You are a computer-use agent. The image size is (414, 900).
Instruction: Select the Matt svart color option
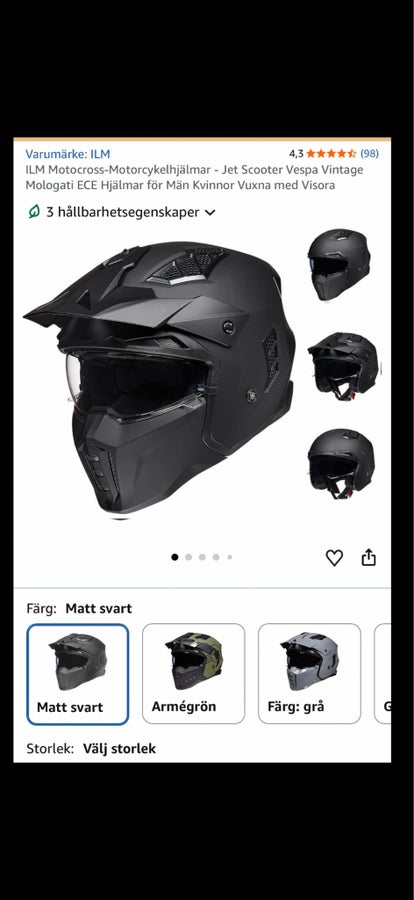78,674
